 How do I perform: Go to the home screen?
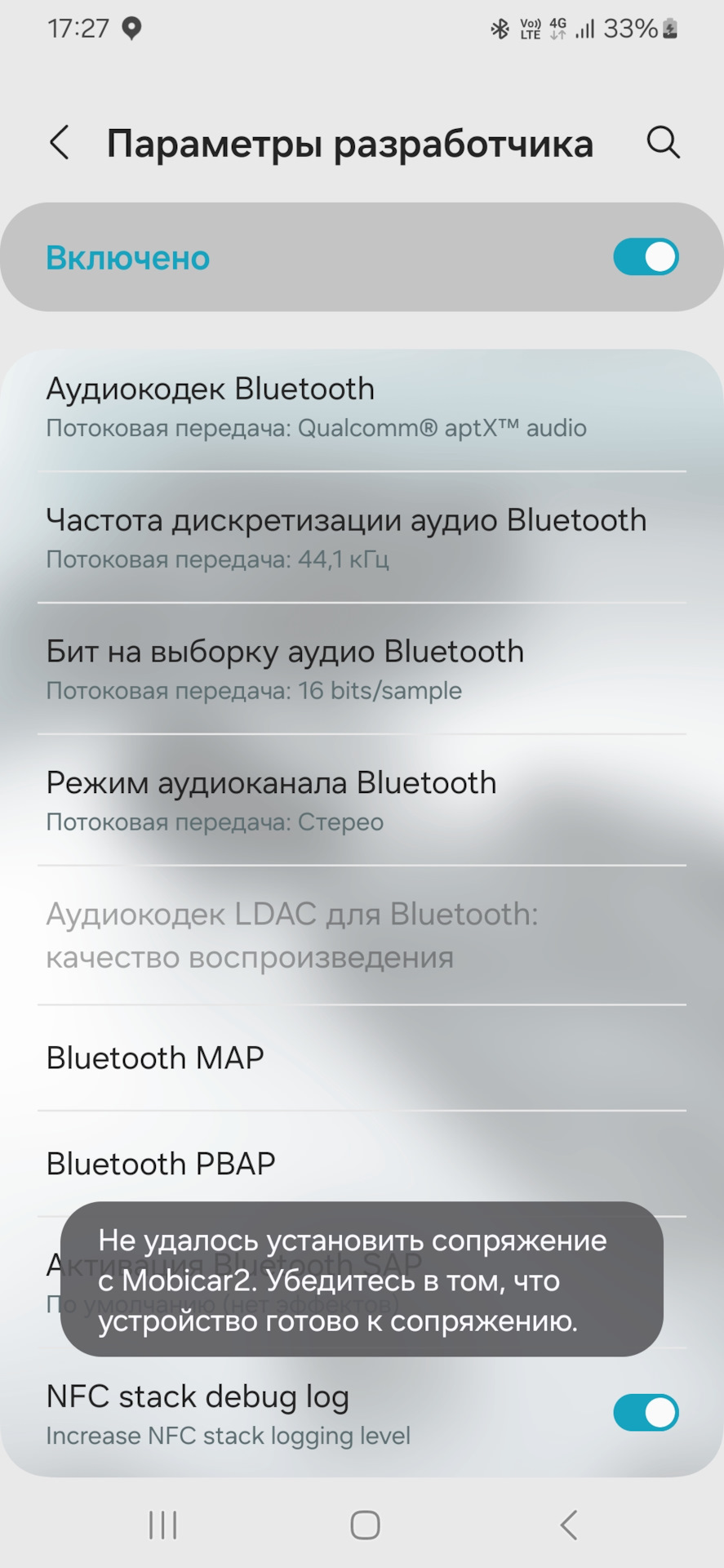tap(365, 1525)
